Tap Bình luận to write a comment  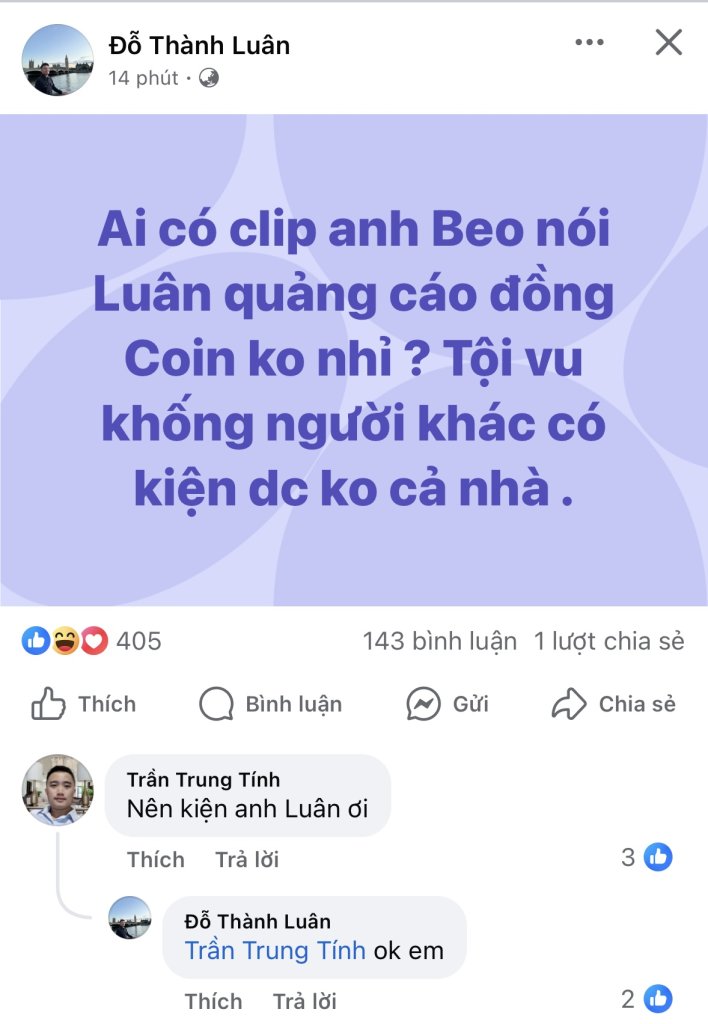[x=271, y=704]
